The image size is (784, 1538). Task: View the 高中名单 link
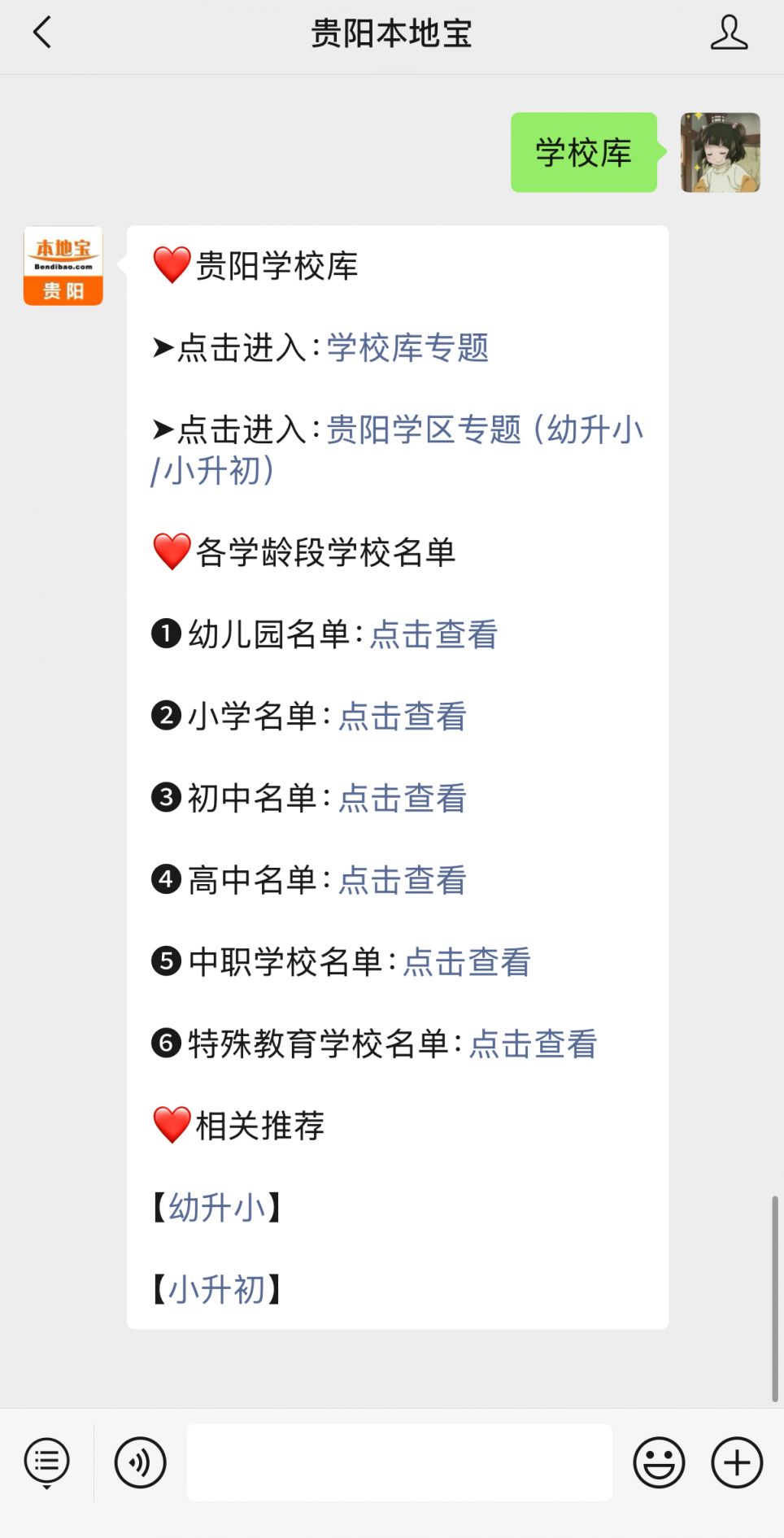403,880
